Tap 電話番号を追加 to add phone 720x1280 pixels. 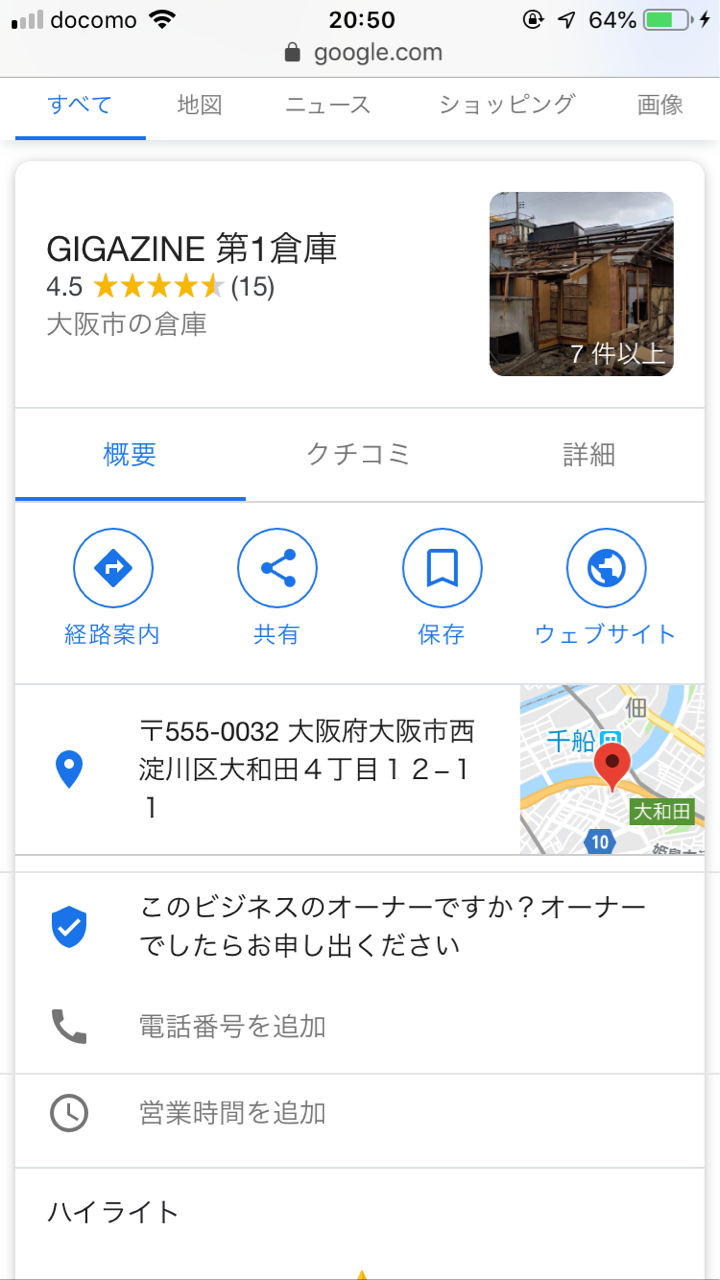(x=232, y=1026)
